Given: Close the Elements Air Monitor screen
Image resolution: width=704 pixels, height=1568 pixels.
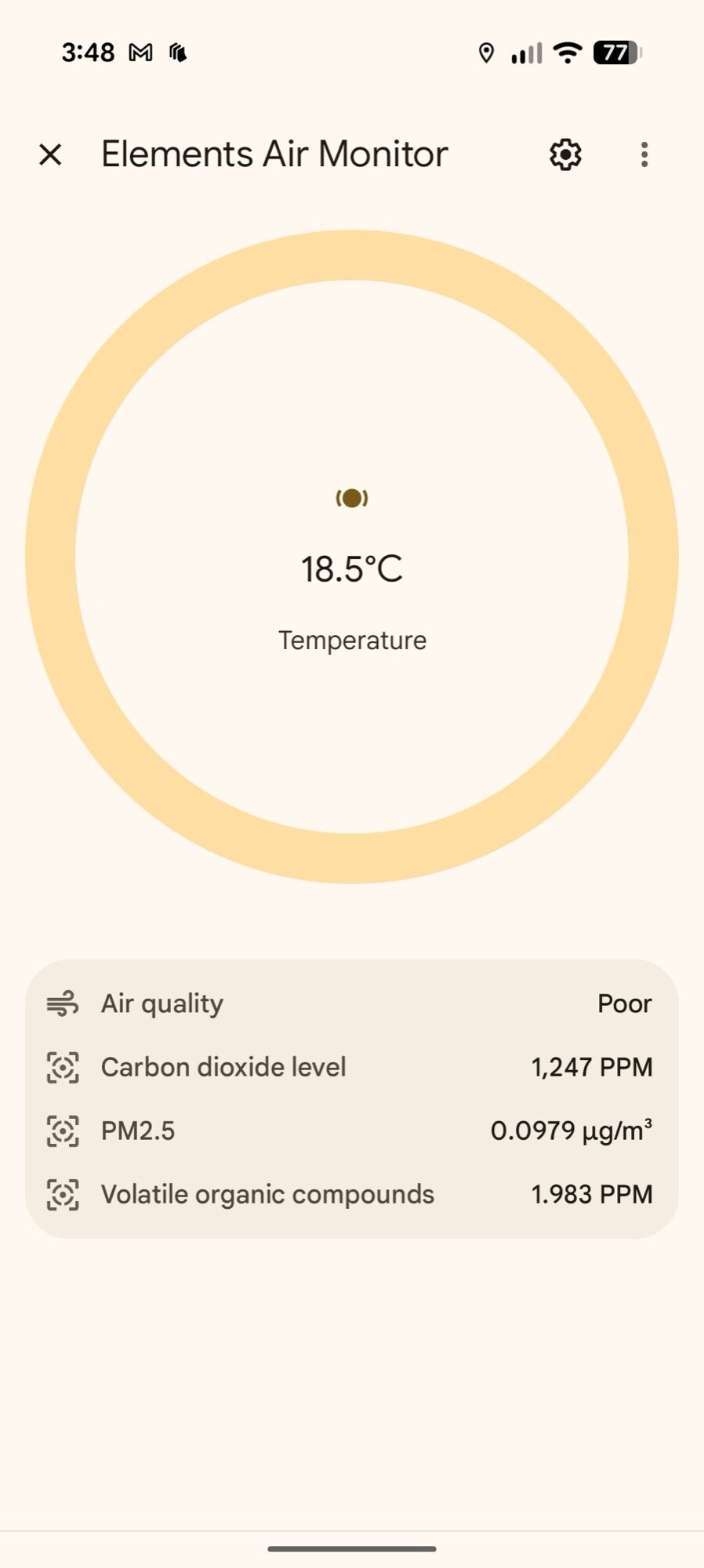Looking at the screenshot, I should (50, 154).
